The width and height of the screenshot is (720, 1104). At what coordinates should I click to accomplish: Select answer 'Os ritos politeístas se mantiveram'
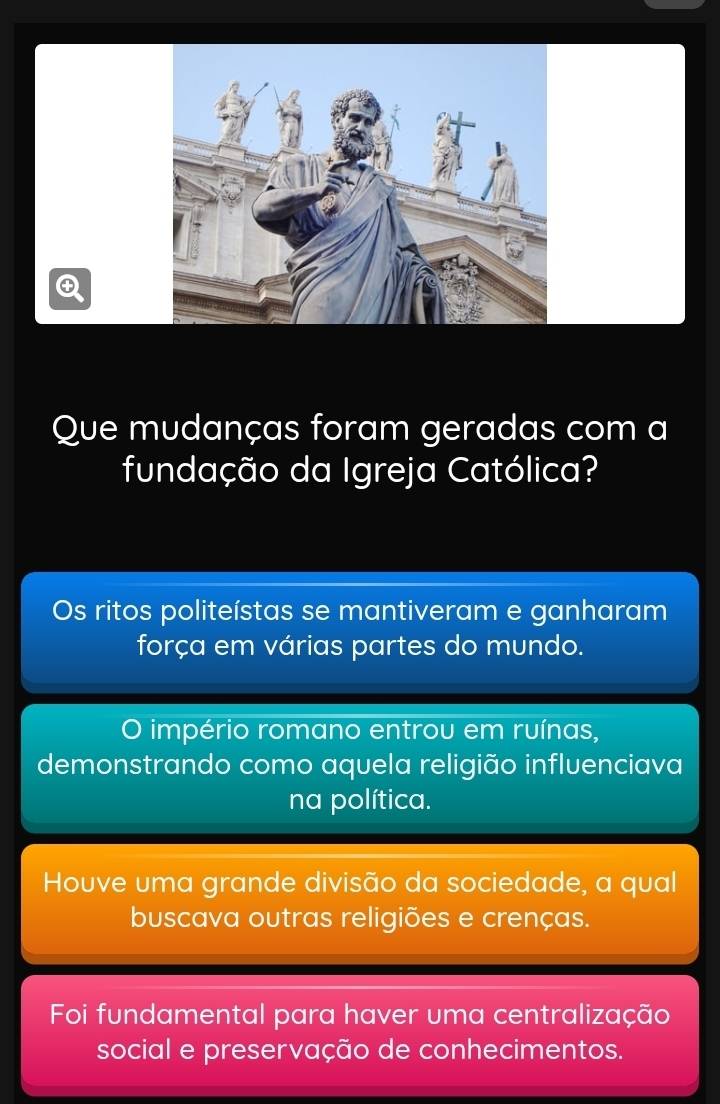(360, 629)
